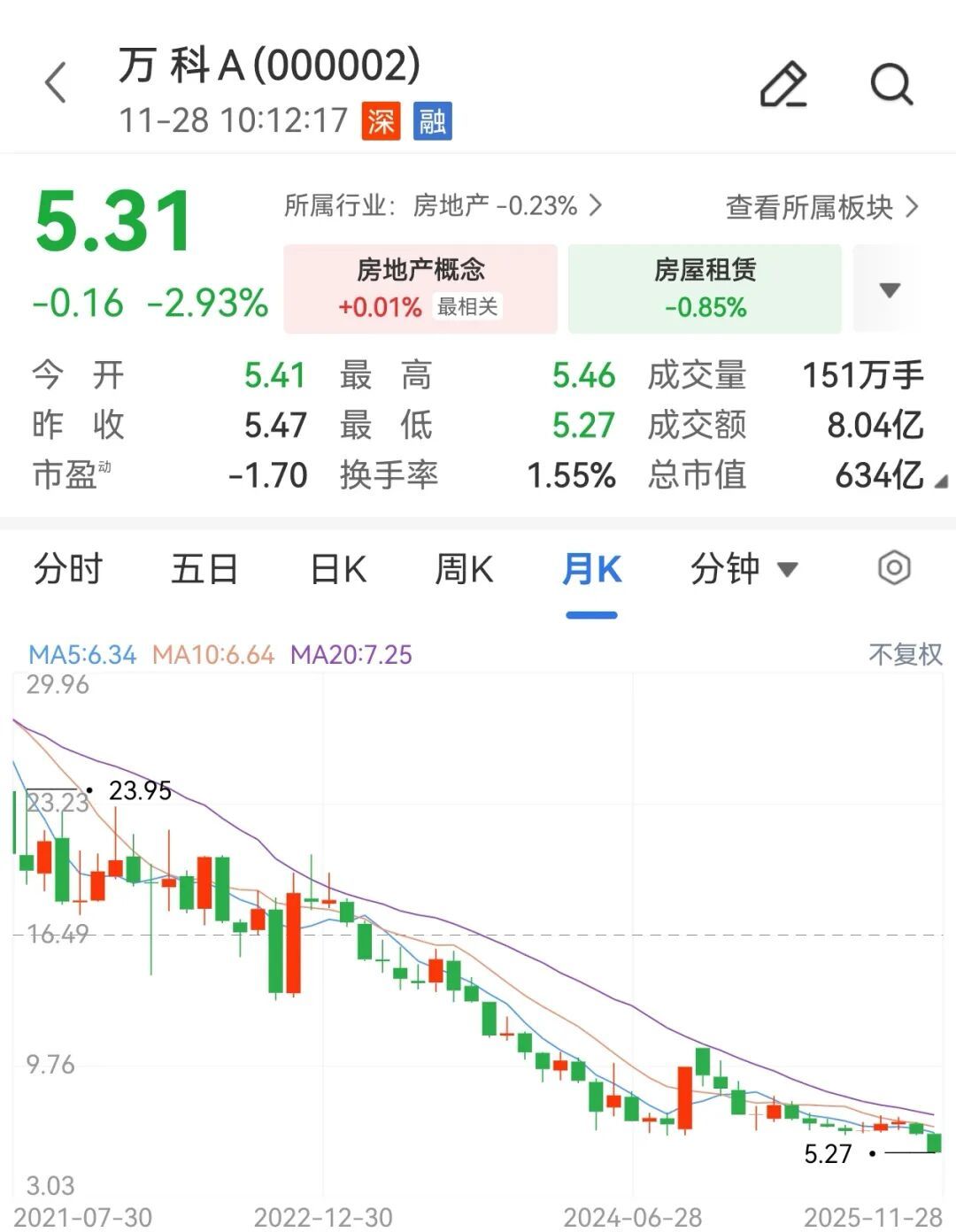This screenshot has width=956, height=1232.
Task: Expand more quote details by 总市值
Action: point(940,481)
